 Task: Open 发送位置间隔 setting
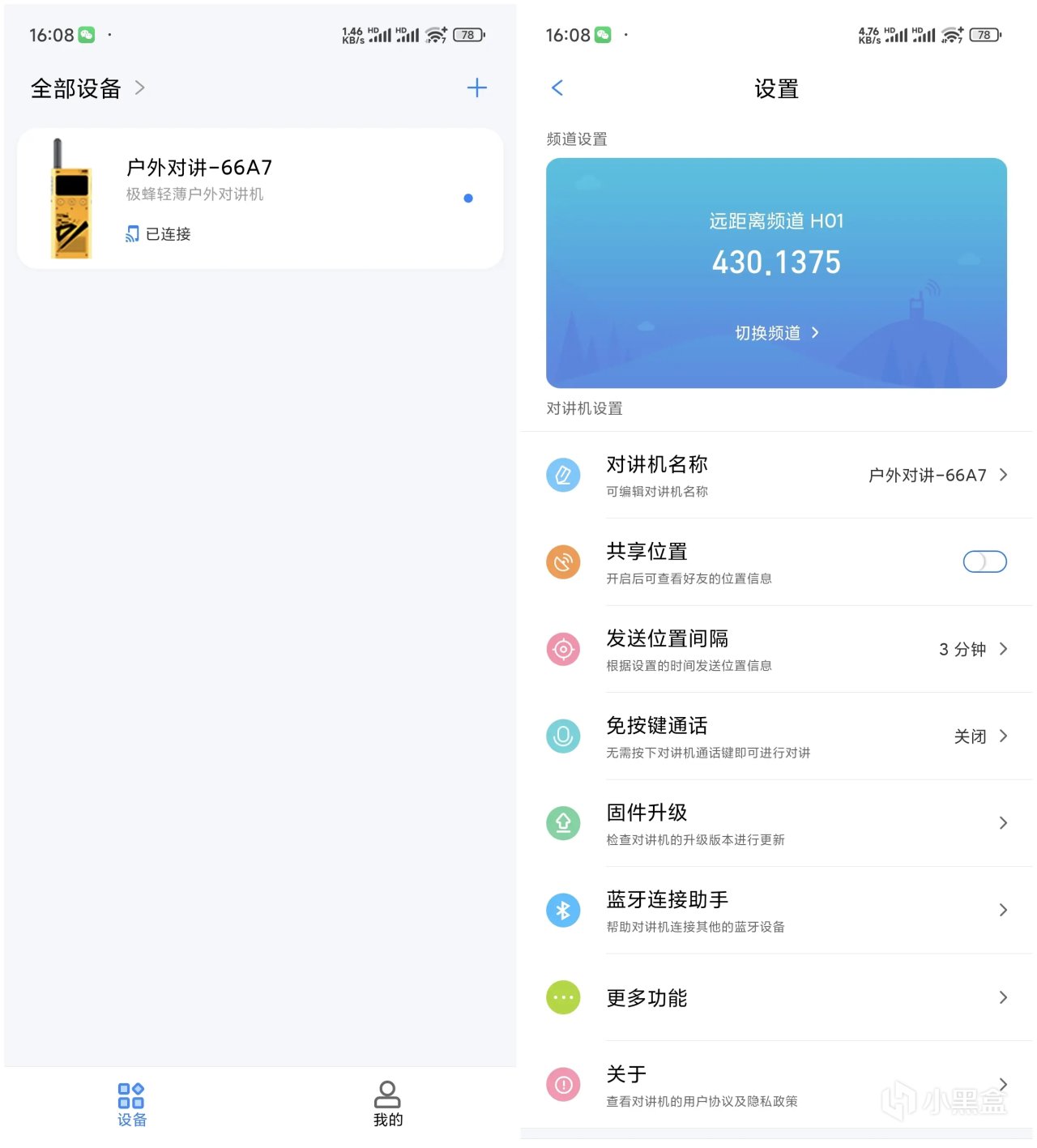click(776, 649)
